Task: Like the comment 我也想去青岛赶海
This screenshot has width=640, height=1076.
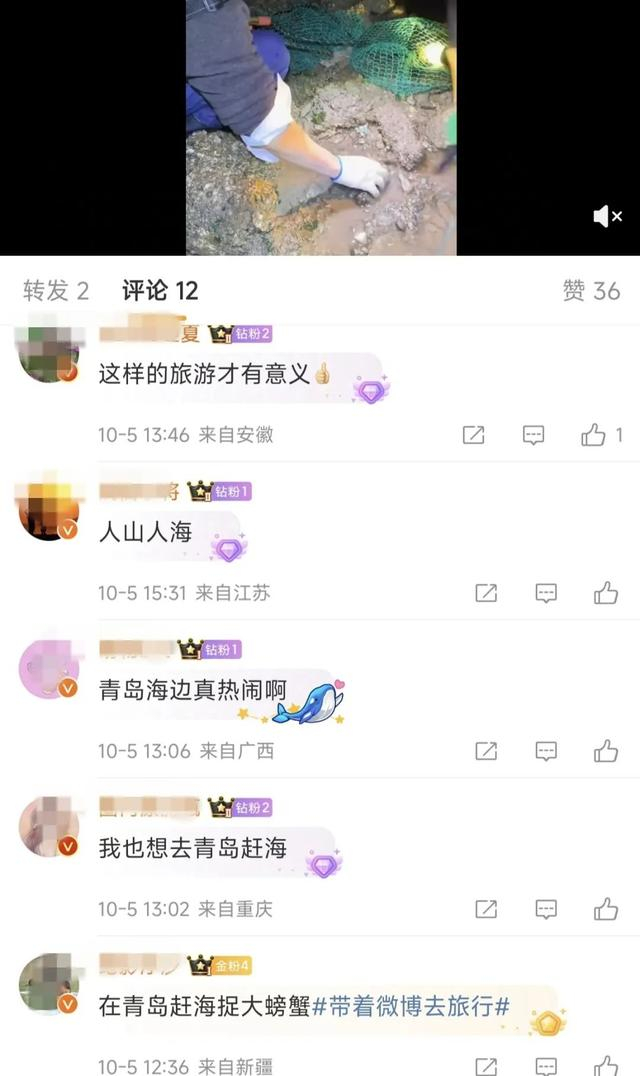Action: pyautogui.click(x=606, y=909)
